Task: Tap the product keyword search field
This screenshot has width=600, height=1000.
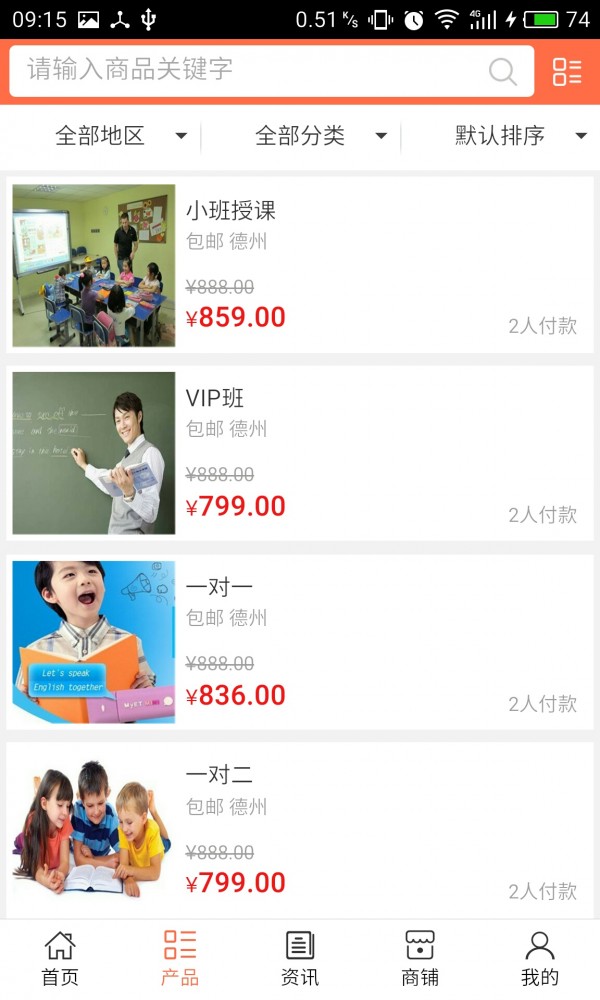Action: tap(250, 70)
